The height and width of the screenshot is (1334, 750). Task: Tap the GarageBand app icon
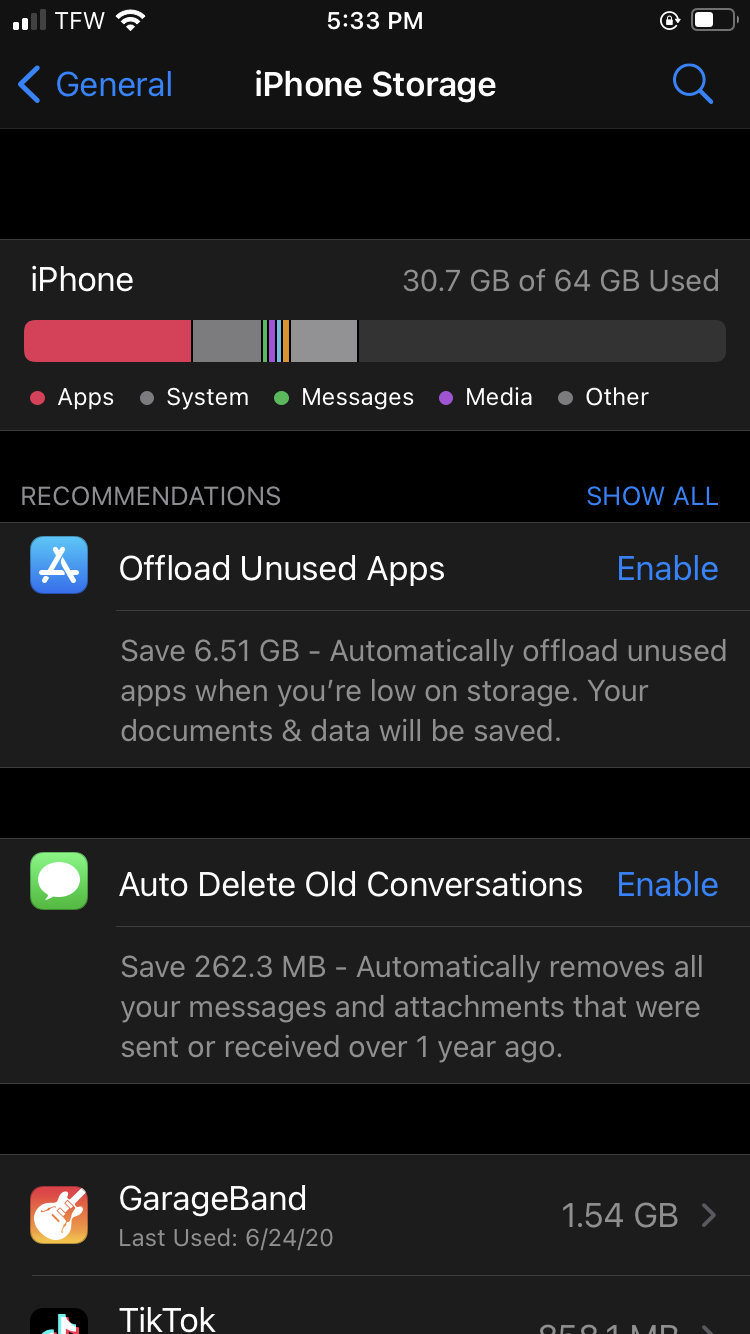tap(58, 1214)
